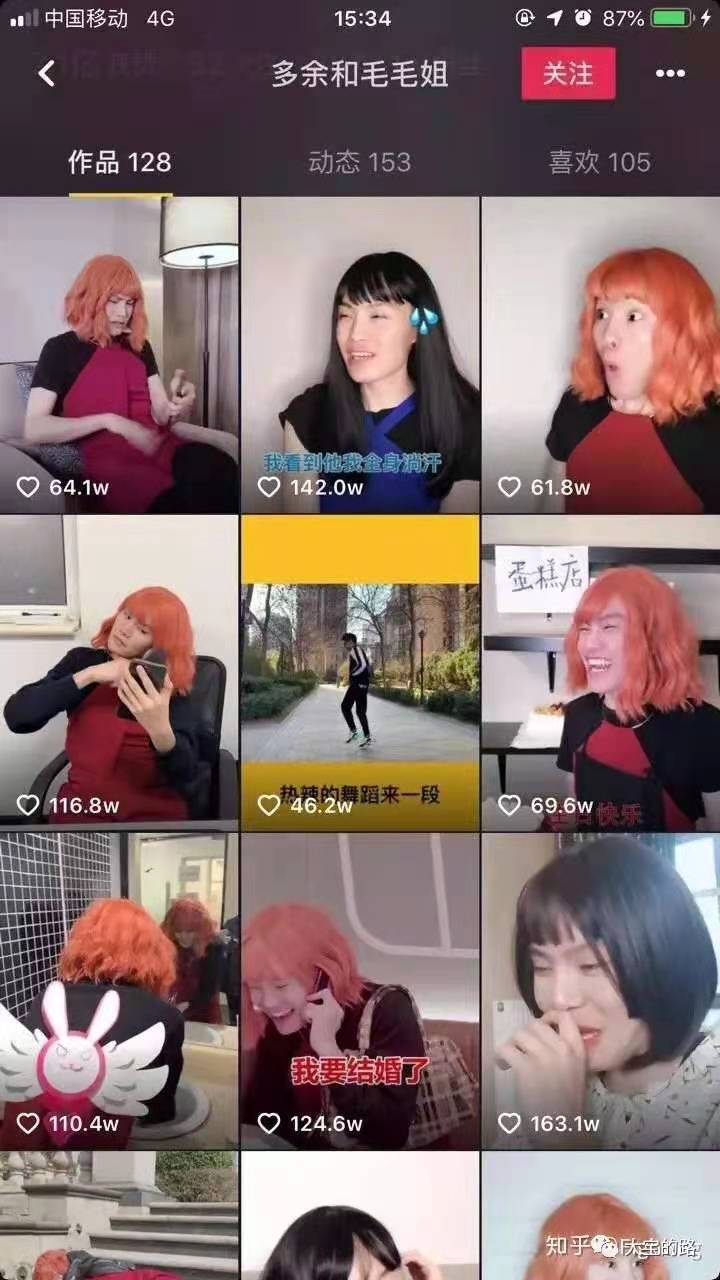Open the video with 61.8w likes
Image resolution: width=720 pixels, height=1280 pixels.
click(x=601, y=355)
